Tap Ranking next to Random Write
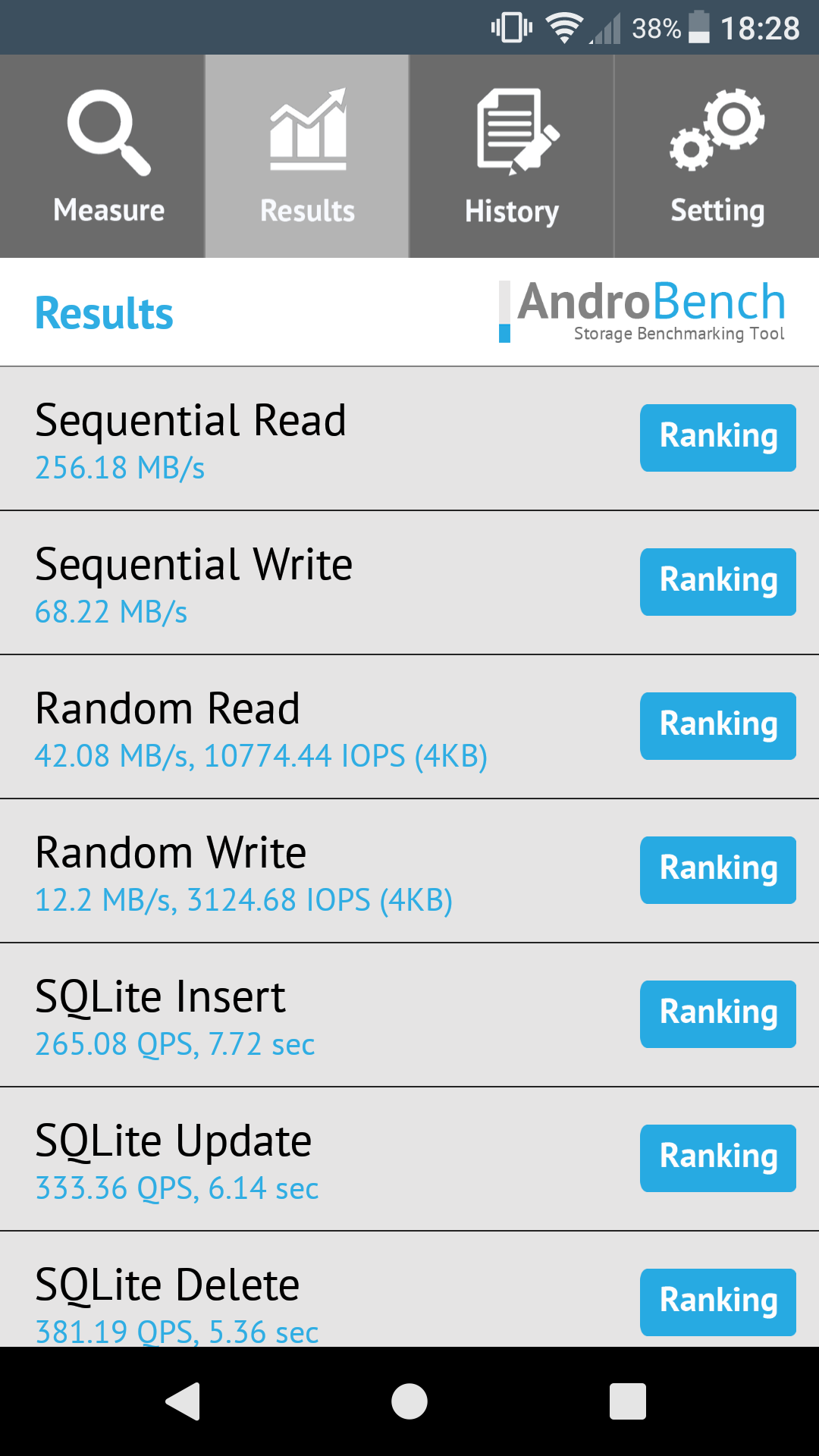This screenshot has height=1456, width=819. point(718,870)
